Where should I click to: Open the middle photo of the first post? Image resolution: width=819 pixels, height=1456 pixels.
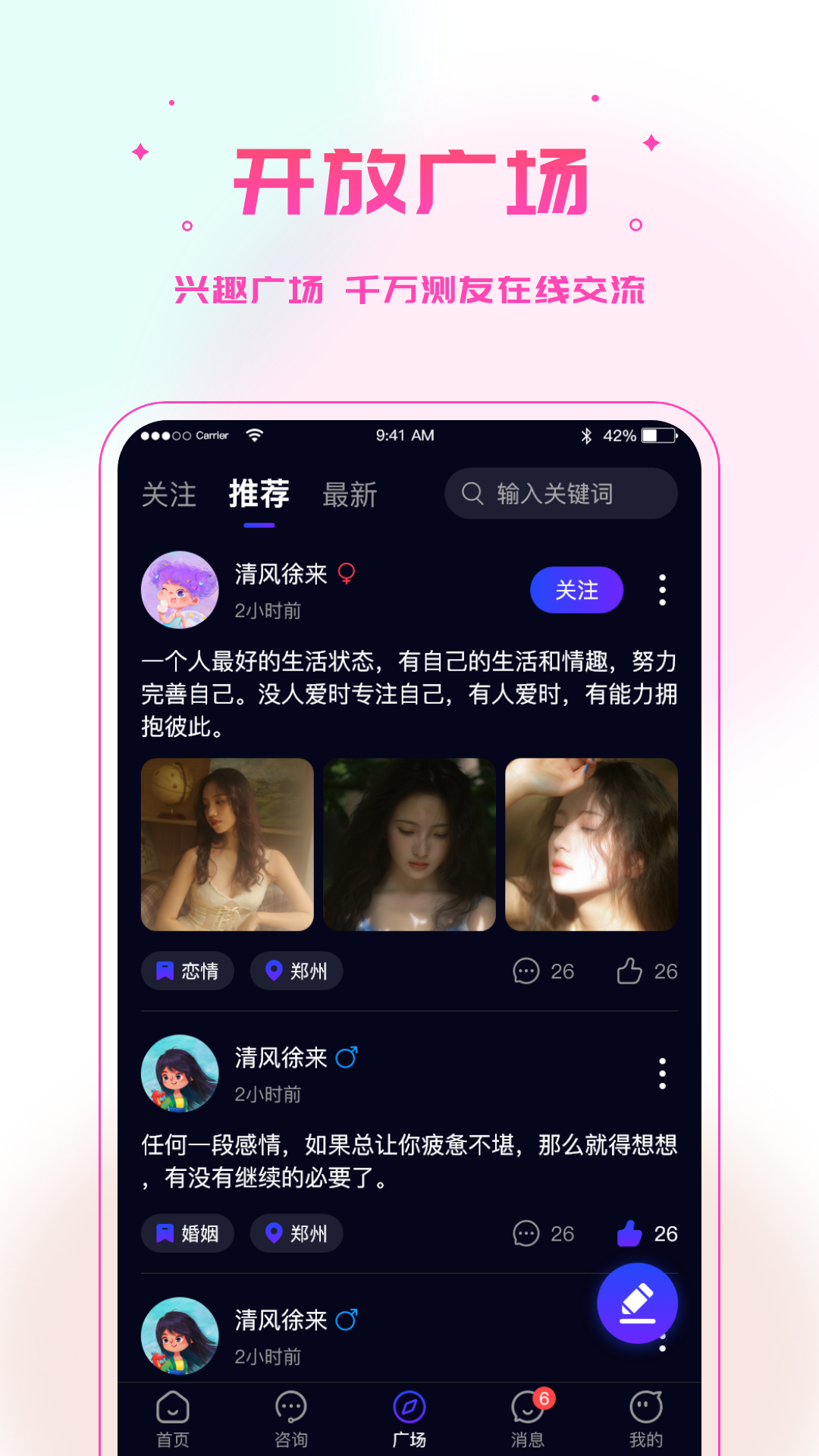click(409, 846)
